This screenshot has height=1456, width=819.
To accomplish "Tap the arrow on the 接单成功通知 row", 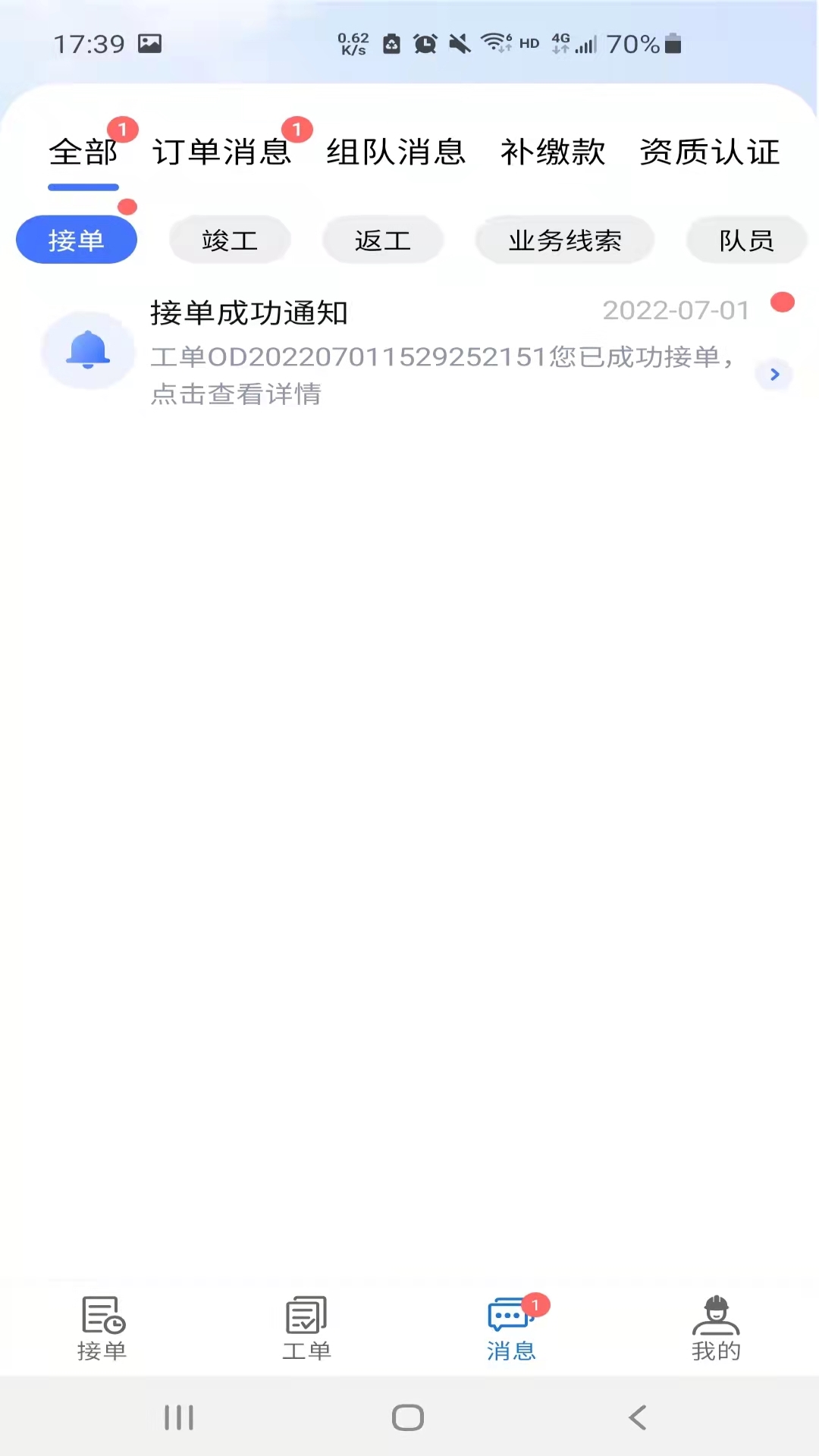I will coord(774,375).
